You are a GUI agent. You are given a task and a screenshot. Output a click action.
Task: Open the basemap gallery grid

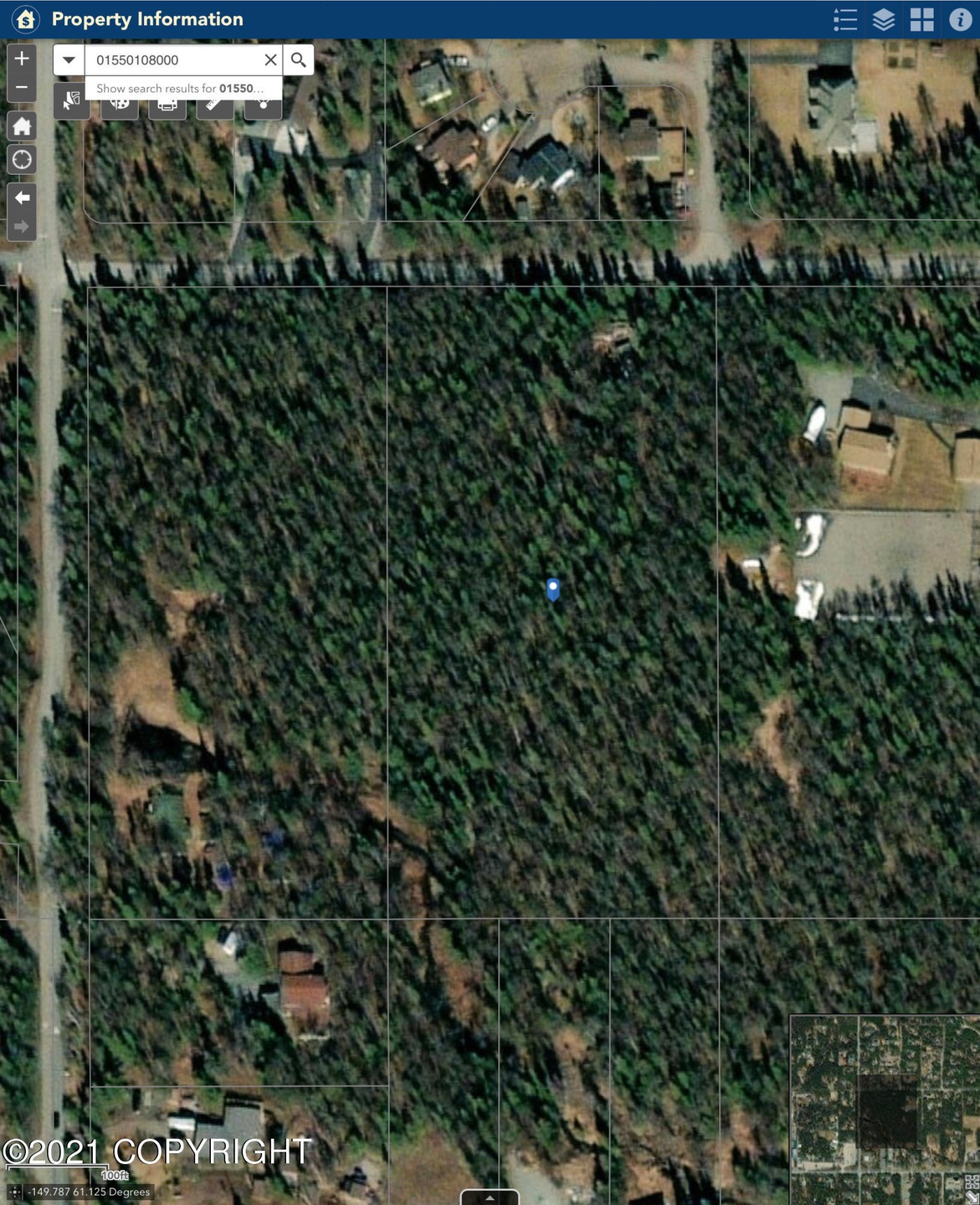click(x=921, y=20)
